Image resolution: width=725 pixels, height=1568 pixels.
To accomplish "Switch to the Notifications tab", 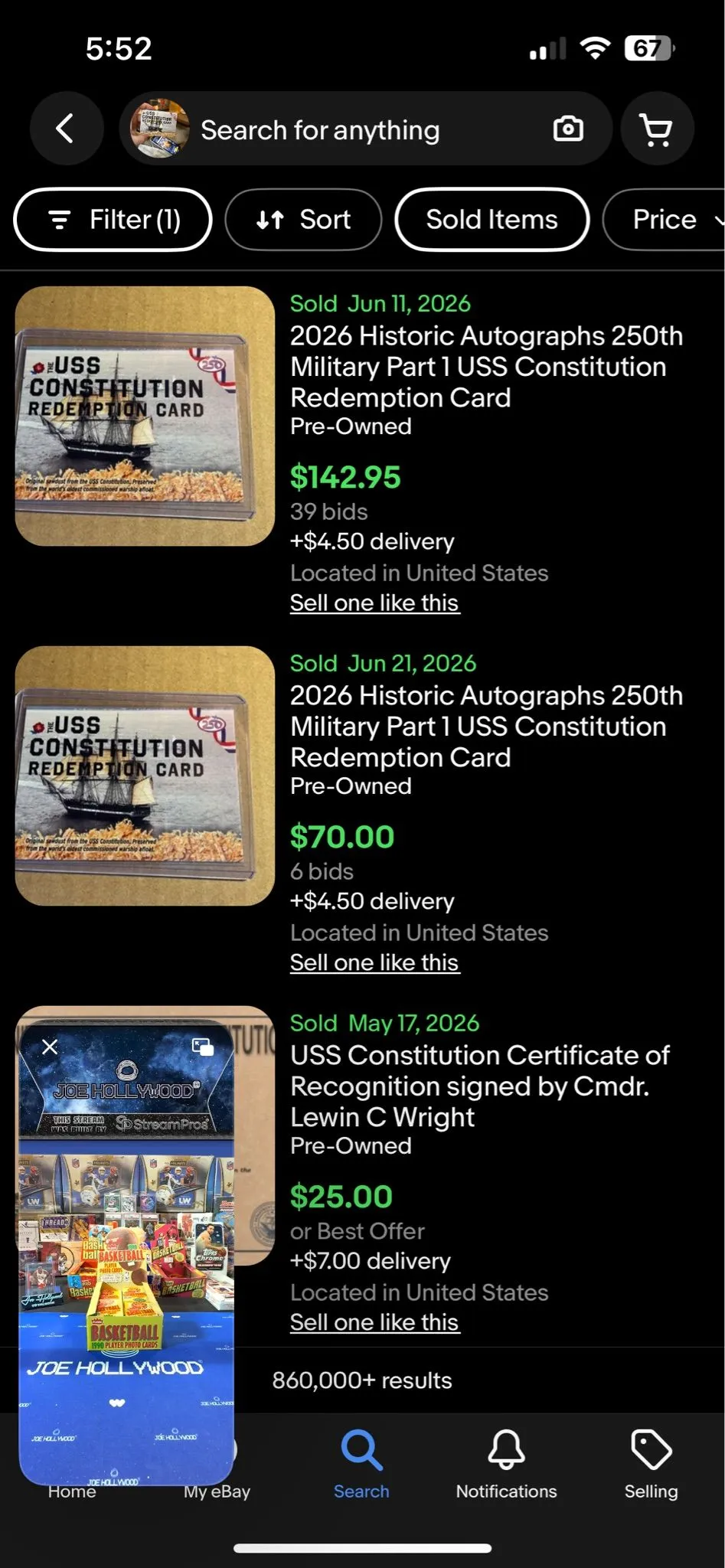I will 506,1464.
